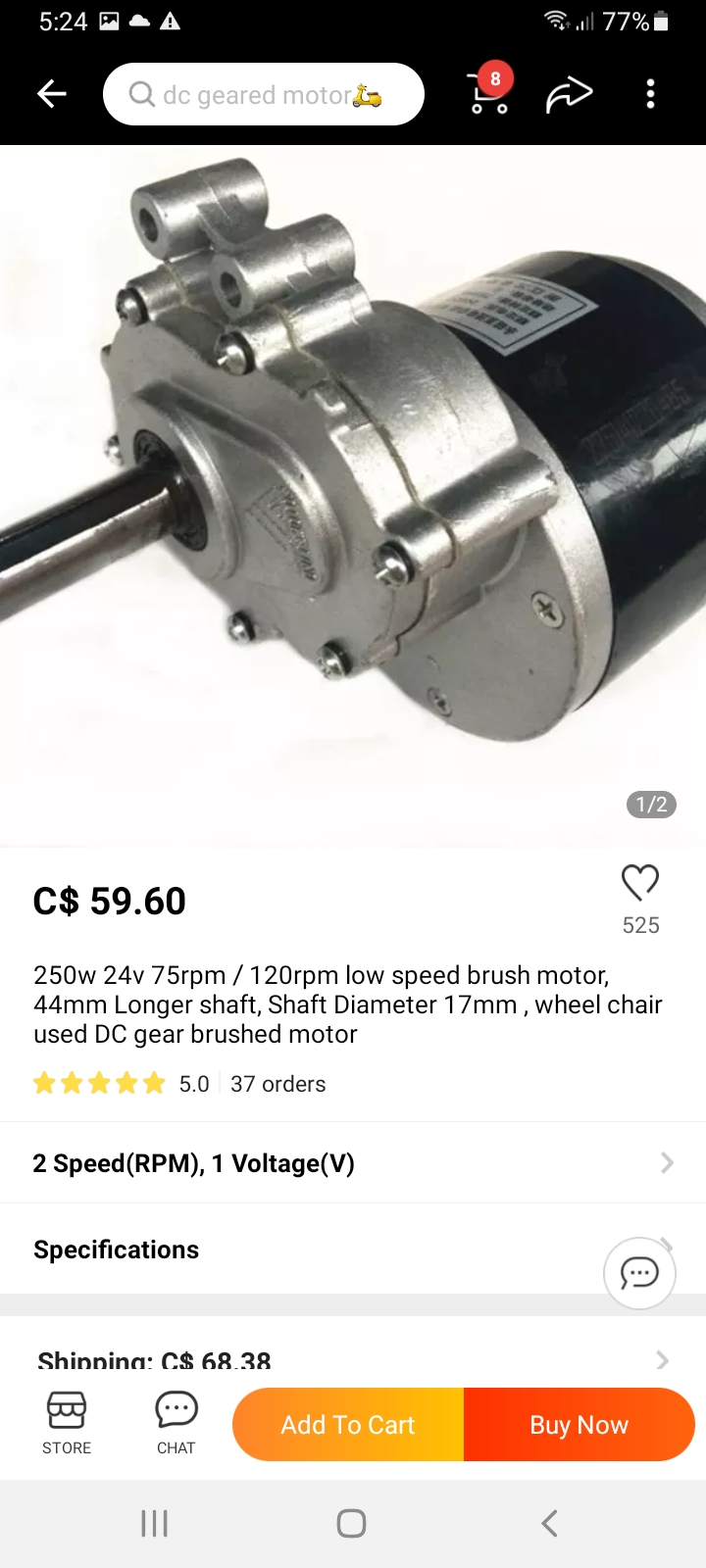The image size is (706, 1568).
Task: Open the Specifications row
Action: [294, 1249]
